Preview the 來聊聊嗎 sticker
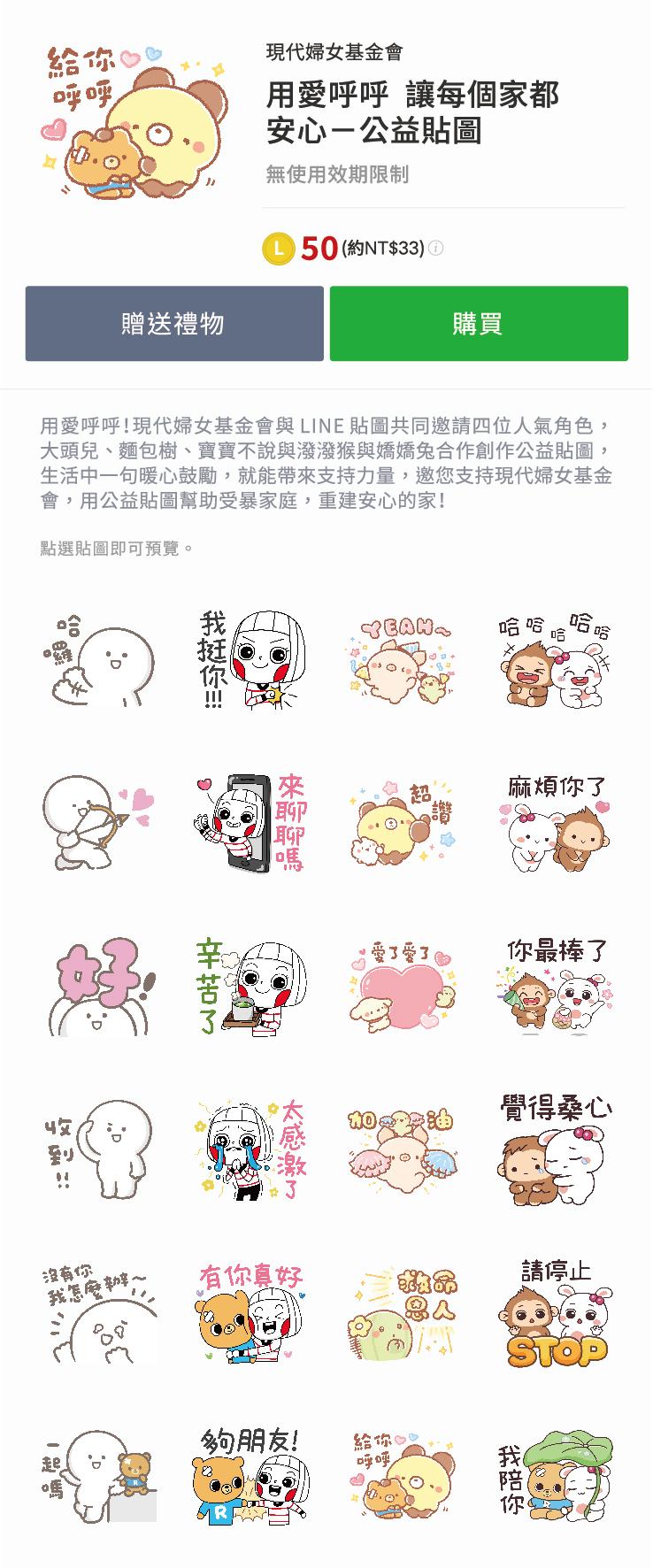653x1568 pixels. click(x=250, y=823)
